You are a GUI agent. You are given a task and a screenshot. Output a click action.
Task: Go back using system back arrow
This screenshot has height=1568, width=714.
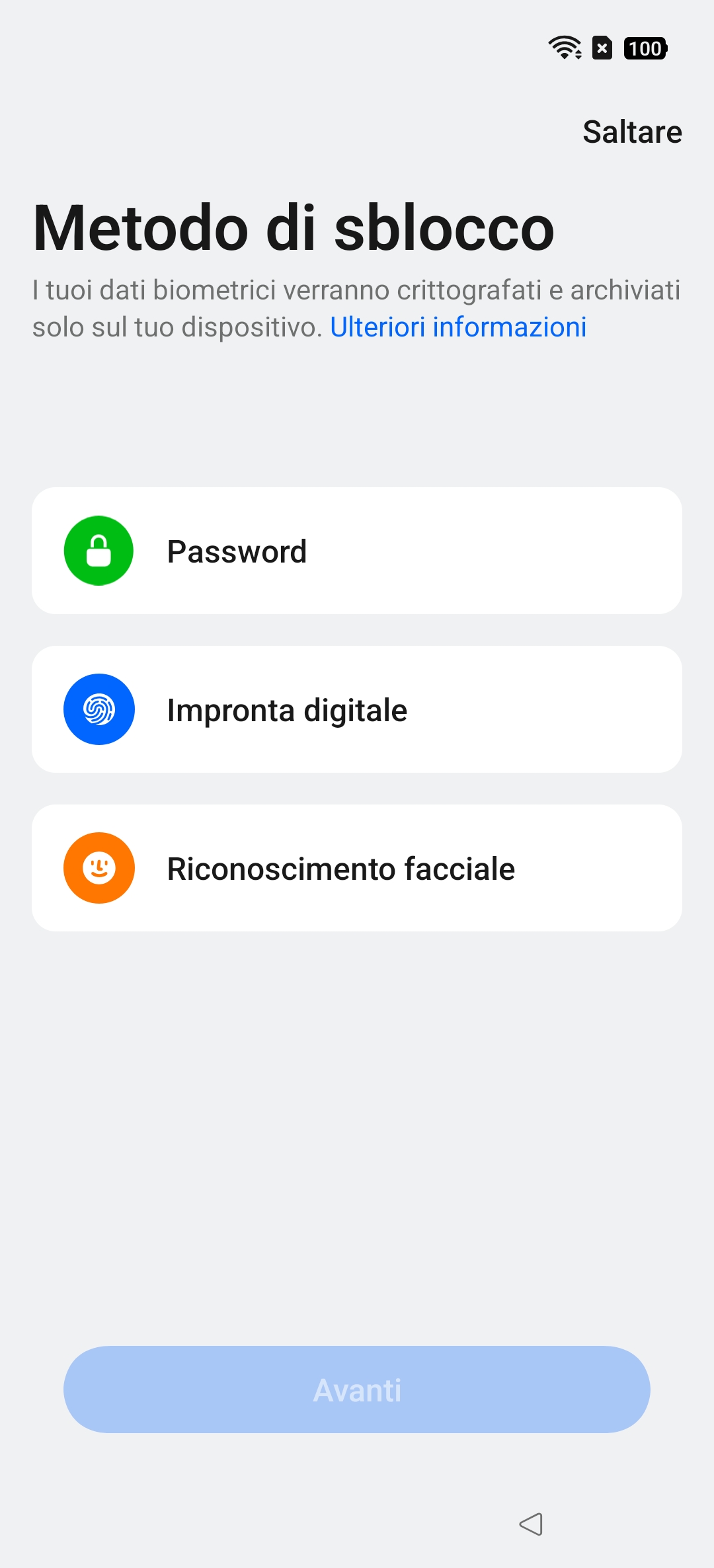(531, 1524)
